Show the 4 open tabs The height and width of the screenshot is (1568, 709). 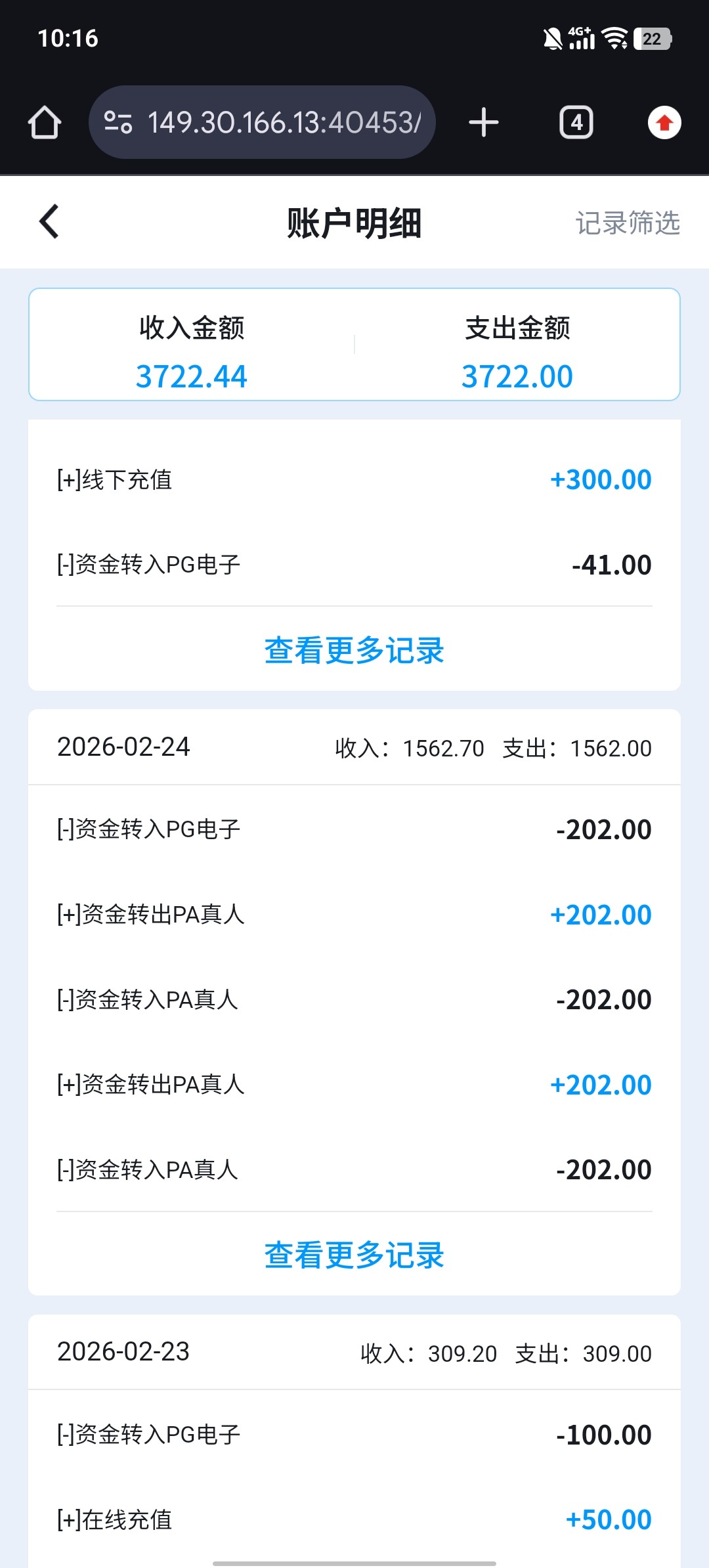[576, 123]
